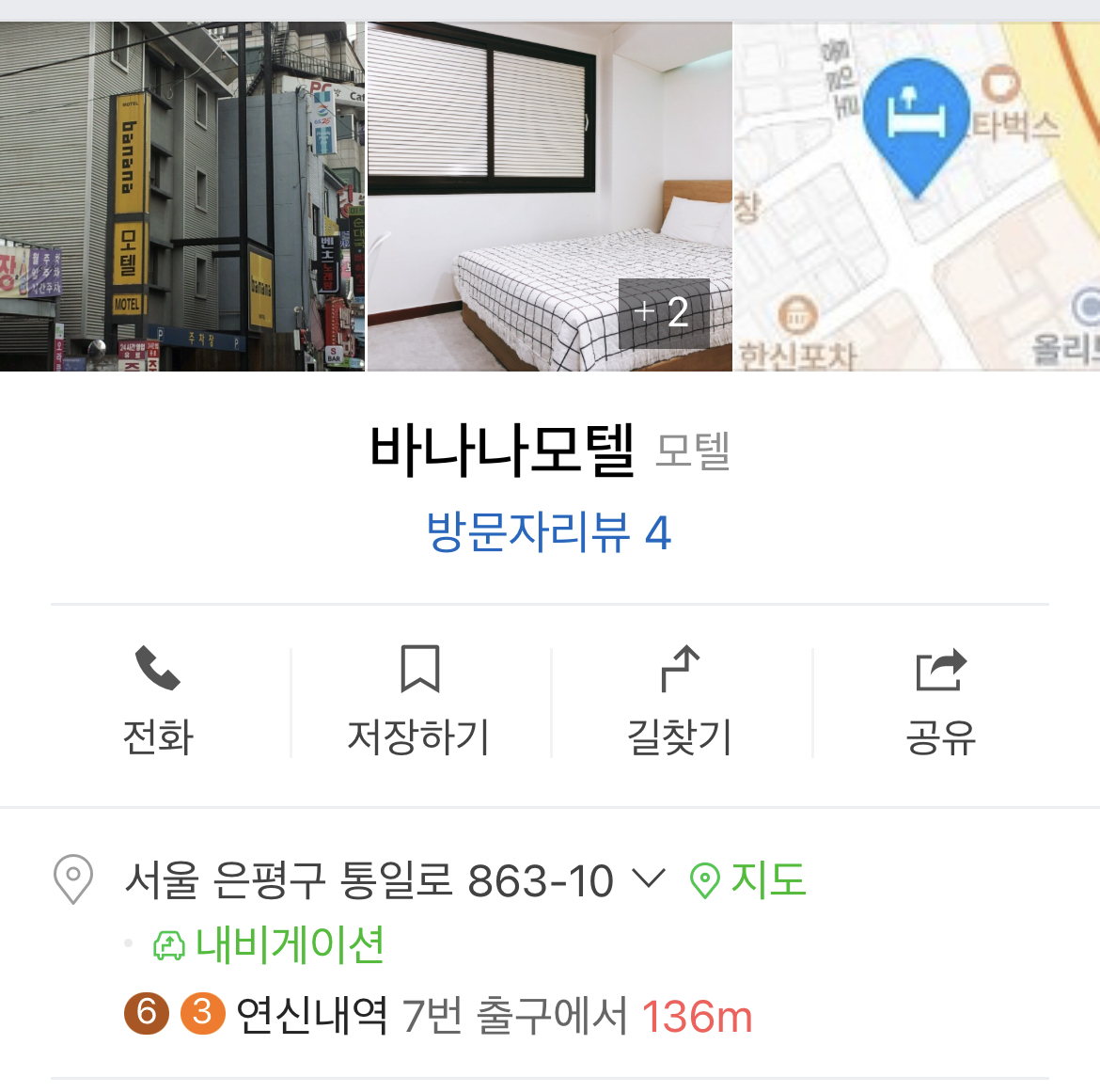Open the map location thumbnail
This screenshot has height=1092, width=1100.
coord(917,196)
